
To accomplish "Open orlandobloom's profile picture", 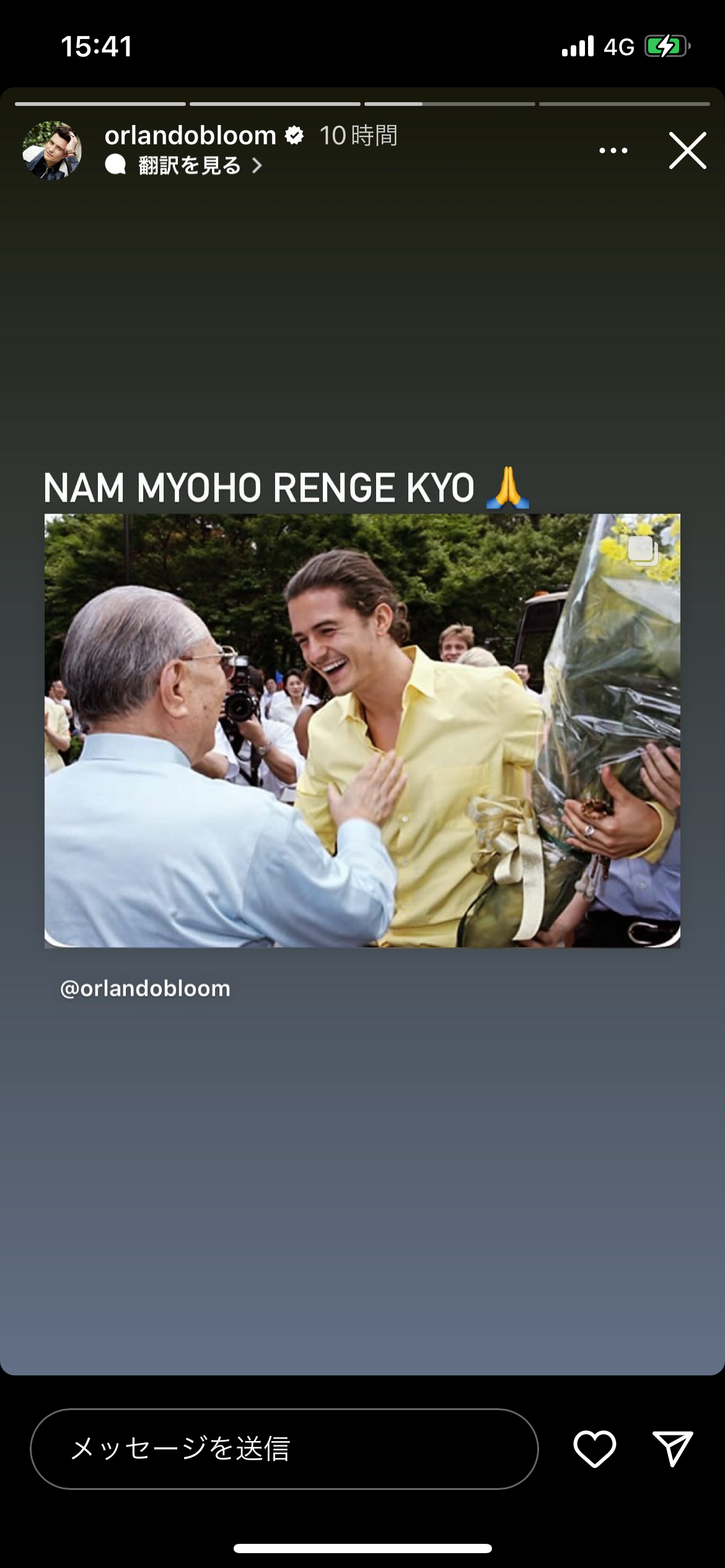I will (52, 150).
